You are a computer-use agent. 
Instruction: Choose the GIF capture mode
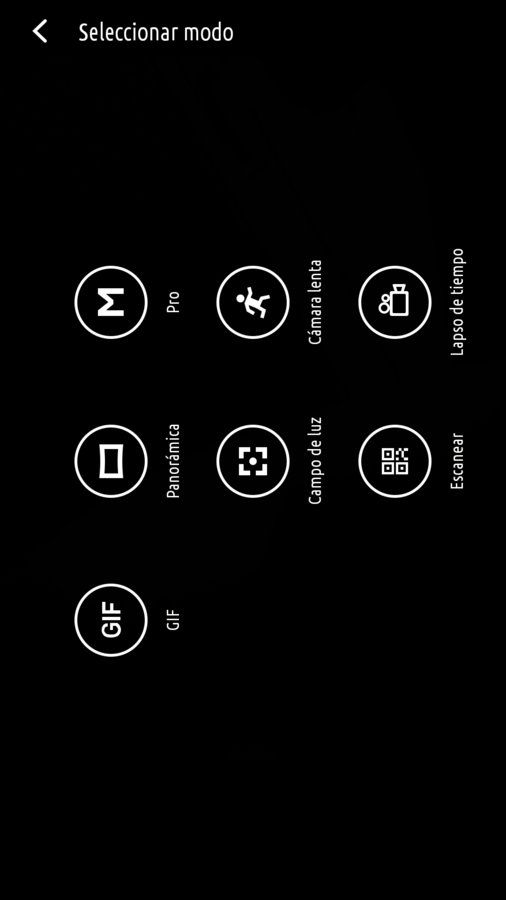tap(111, 620)
